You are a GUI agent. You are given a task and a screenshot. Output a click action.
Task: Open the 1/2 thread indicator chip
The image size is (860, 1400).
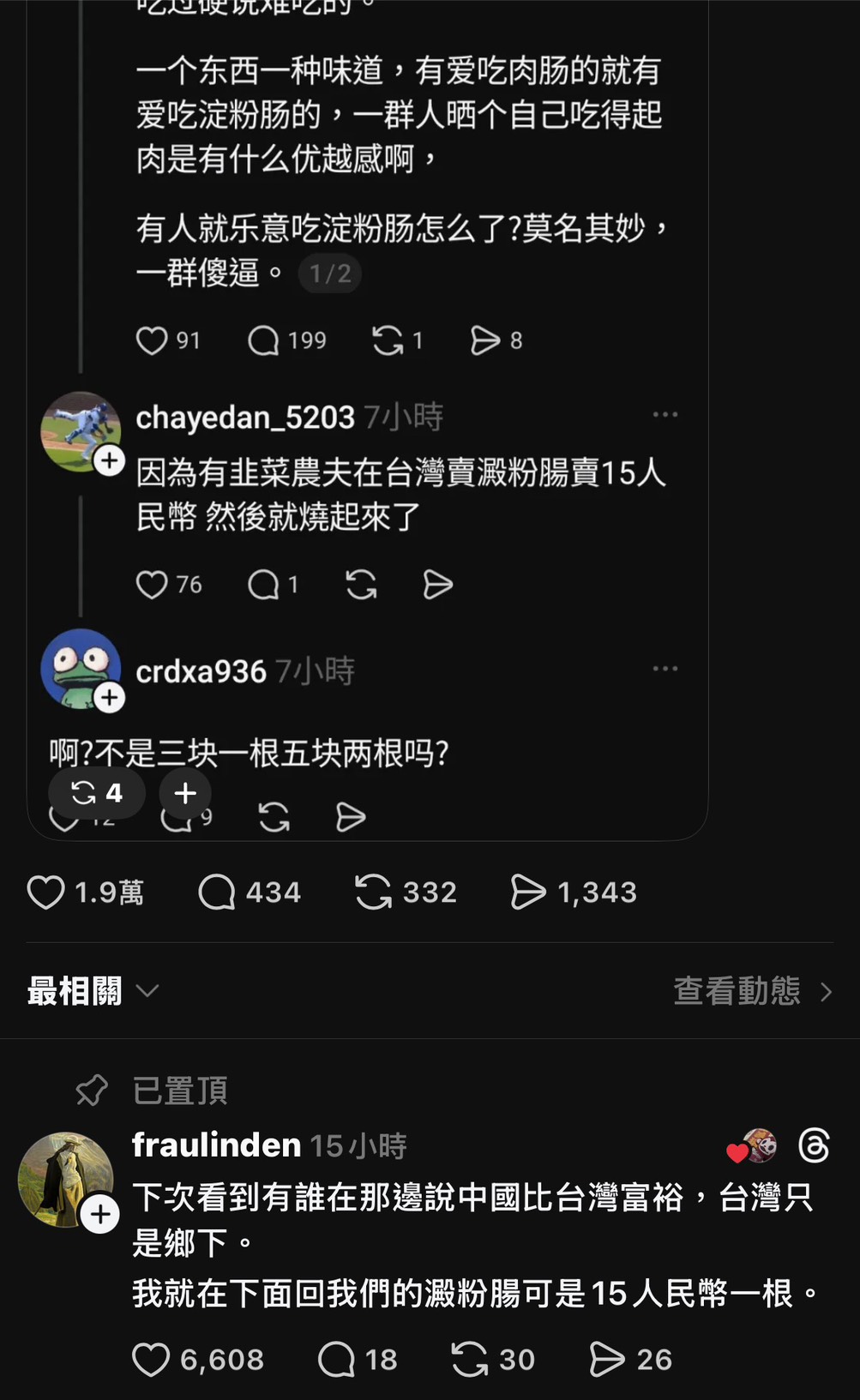point(330,274)
